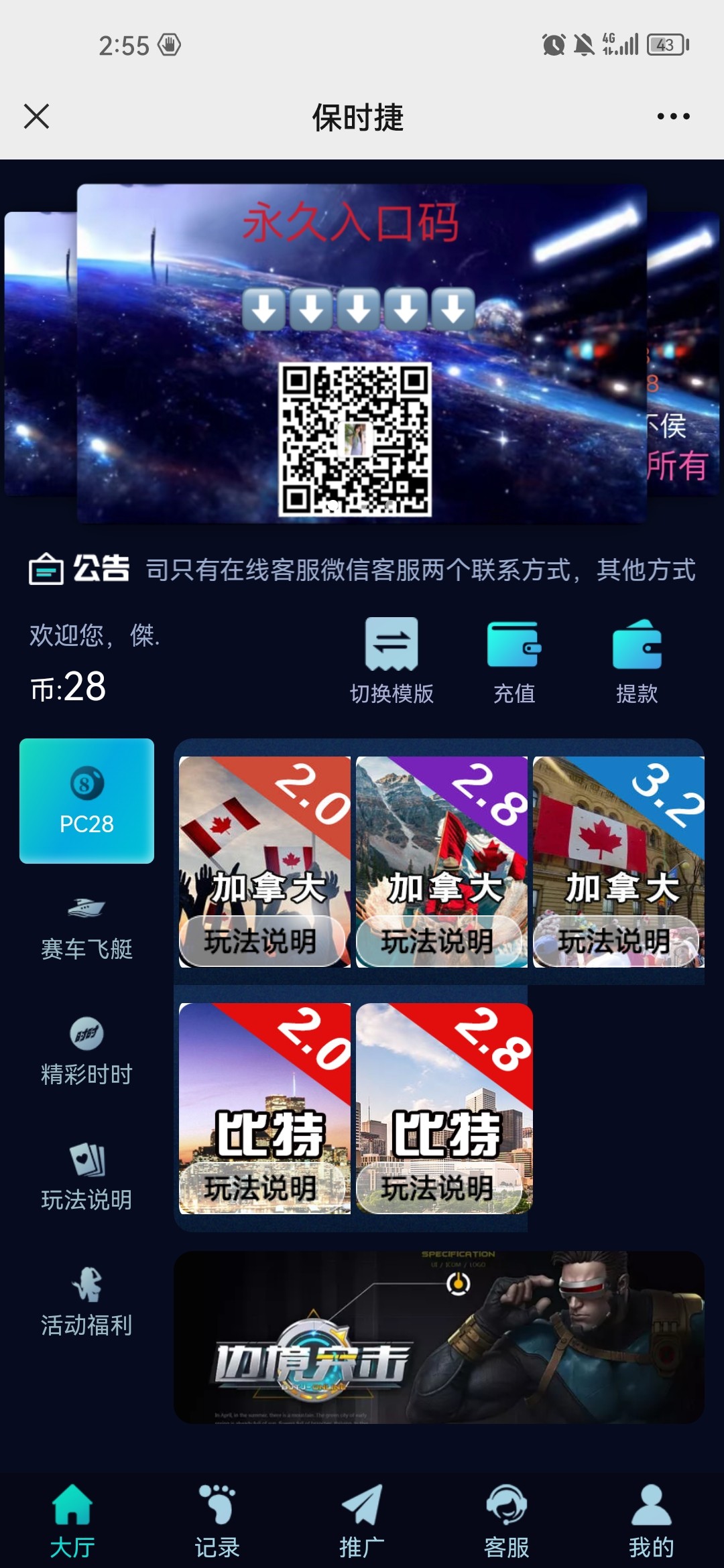Close the 保时捷 page
This screenshot has width=724, height=1568.
(36, 116)
